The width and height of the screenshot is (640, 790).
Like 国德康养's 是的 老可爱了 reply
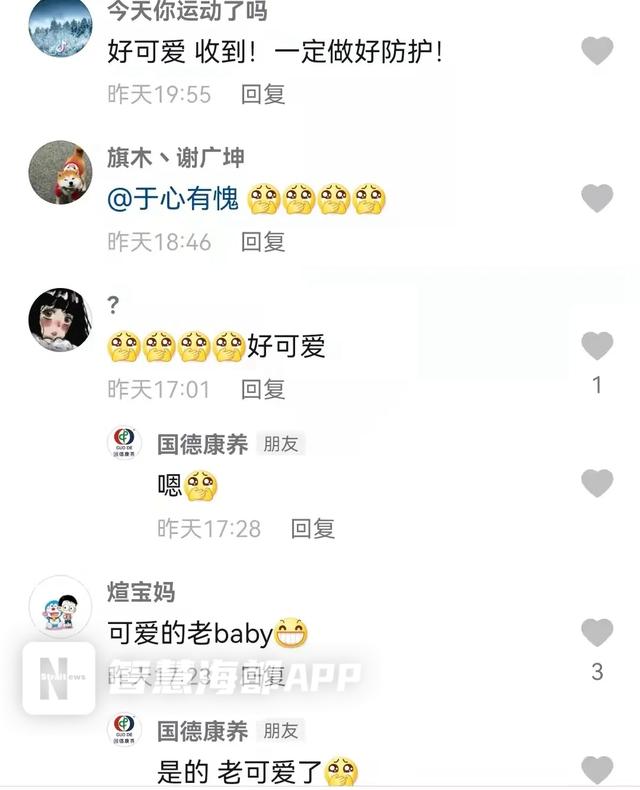597,769
